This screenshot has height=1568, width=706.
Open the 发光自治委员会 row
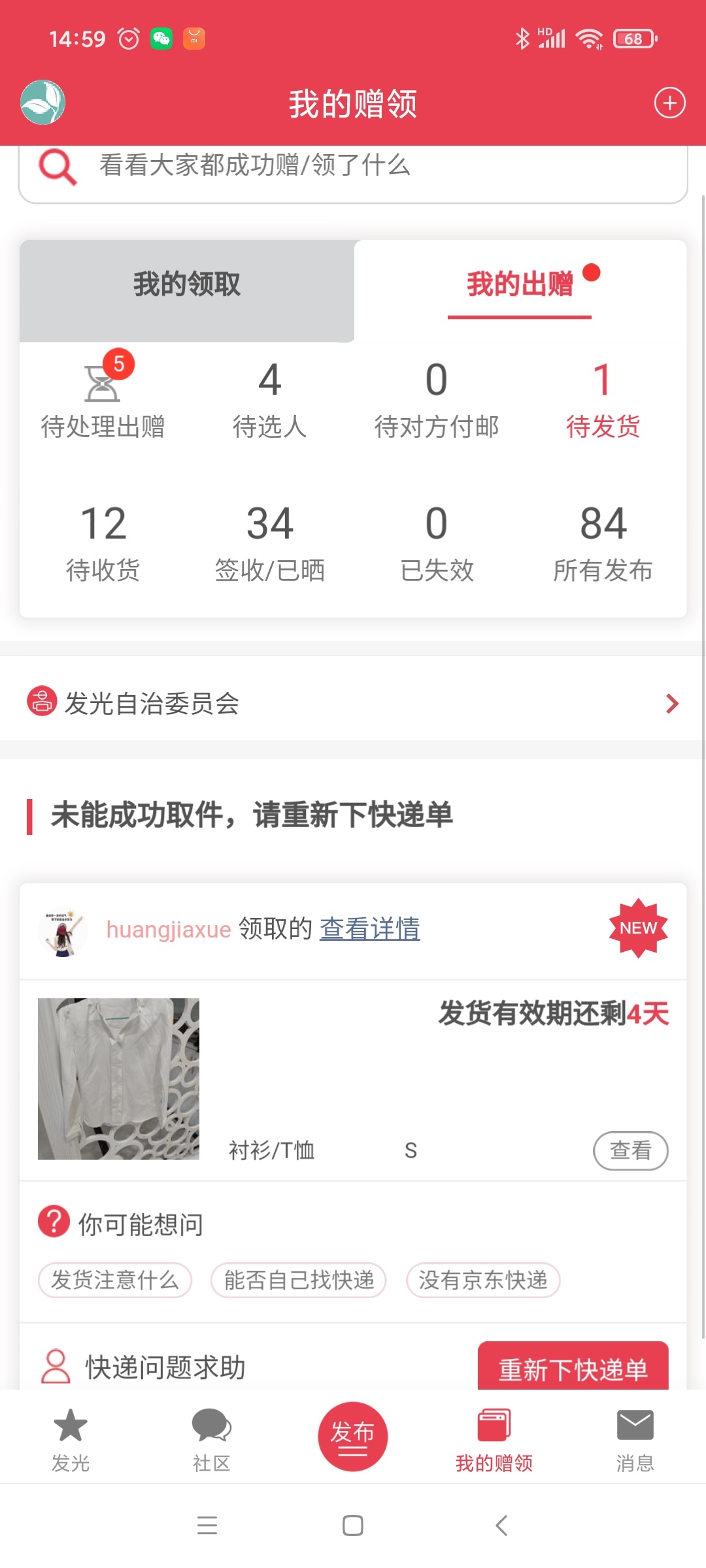coord(353,704)
